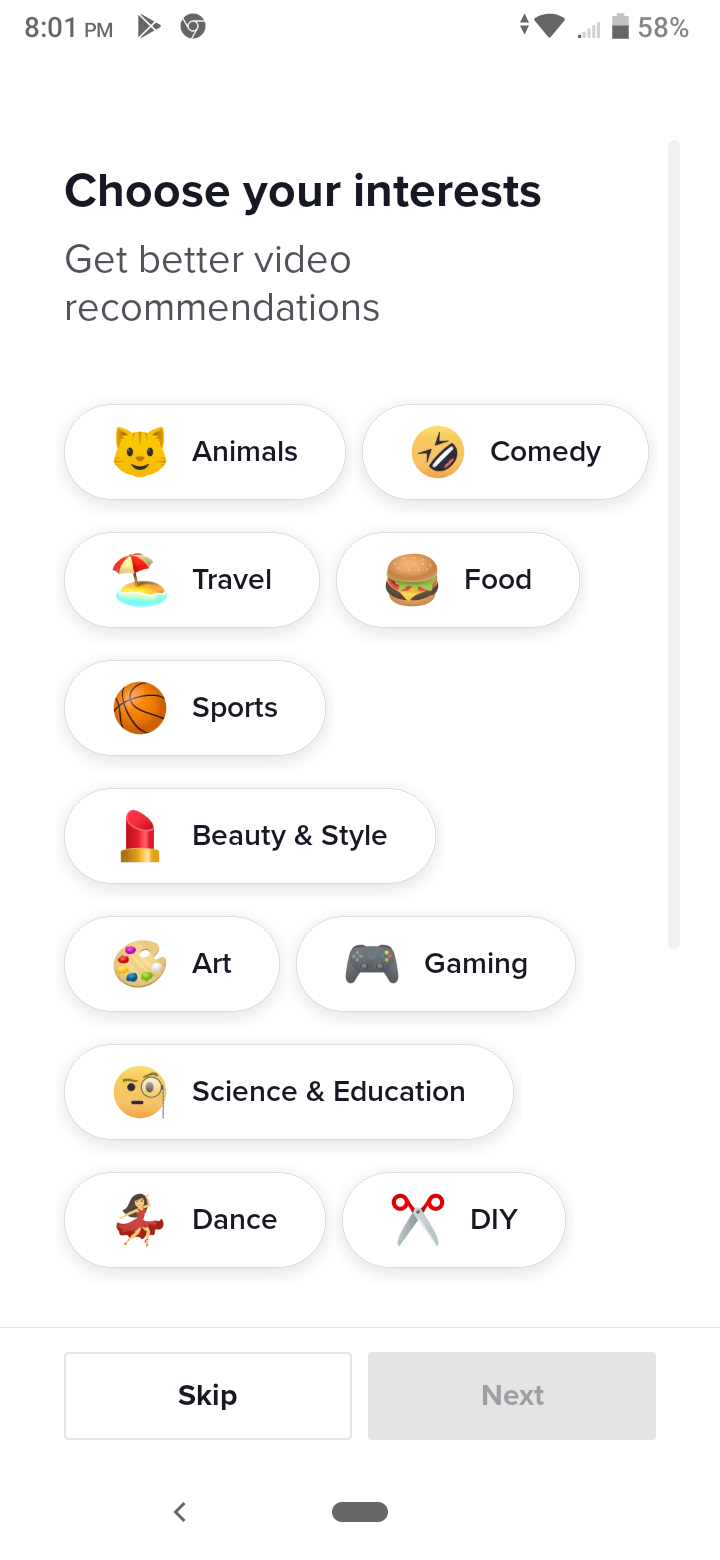Image resolution: width=720 pixels, height=1560 pixels.
Task: Select Art as an interest
Action: click(x=172, y=964)
